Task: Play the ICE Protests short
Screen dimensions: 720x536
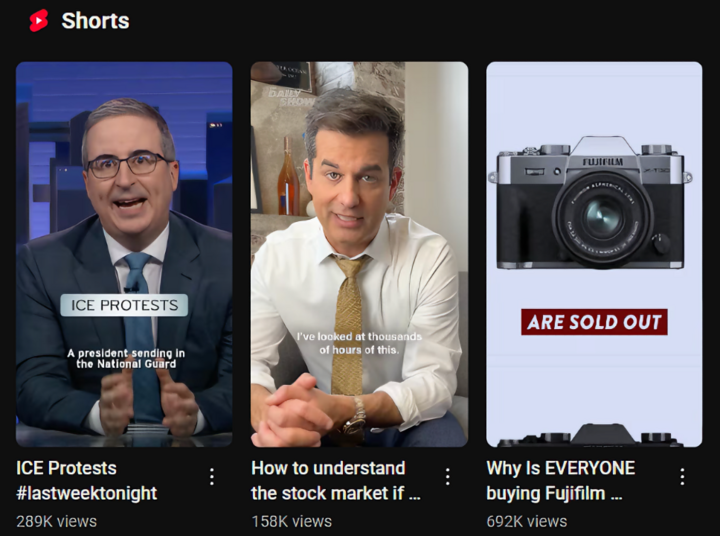Action: point(124,254)
